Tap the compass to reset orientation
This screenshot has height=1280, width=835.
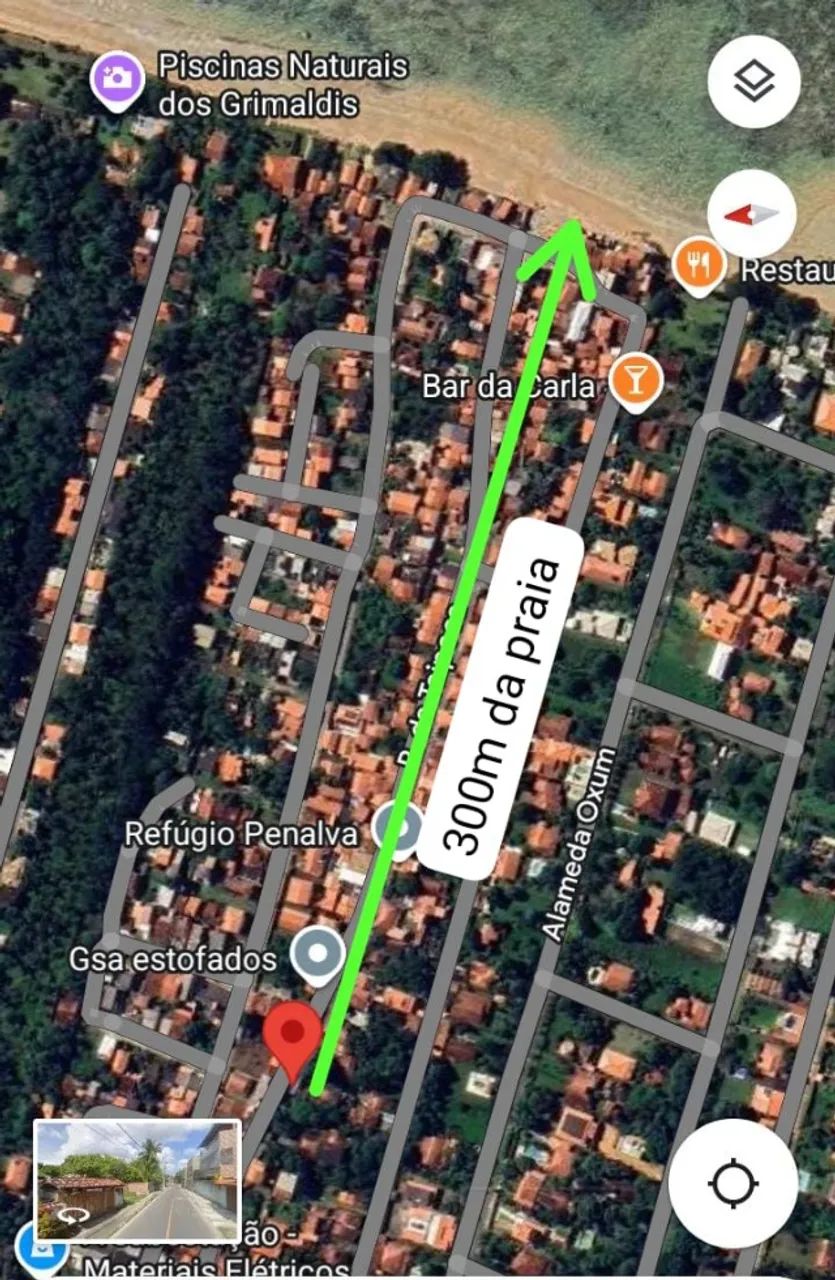coord(752,213)
